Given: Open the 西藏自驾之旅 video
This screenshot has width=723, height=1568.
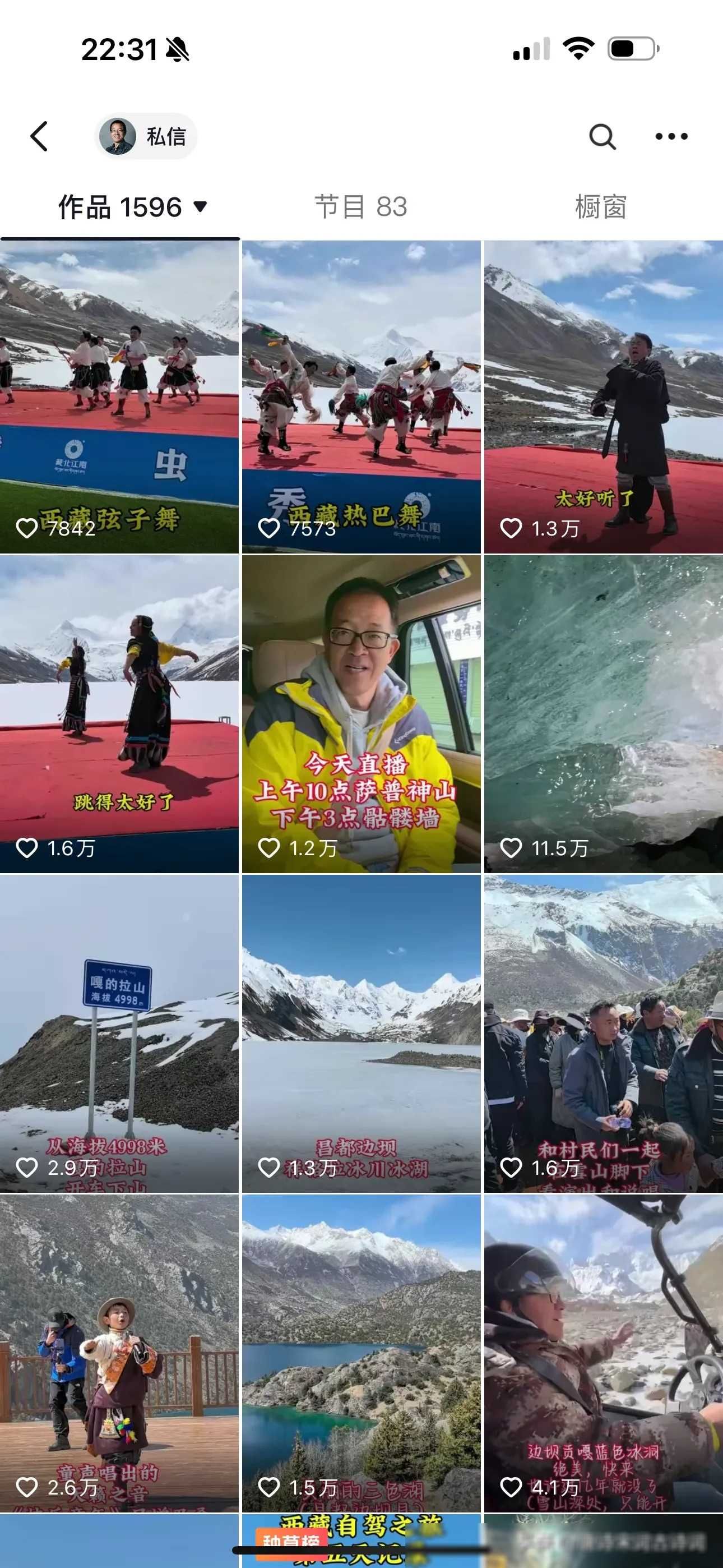Looking at the screenshot, I should coord(361,1540).
